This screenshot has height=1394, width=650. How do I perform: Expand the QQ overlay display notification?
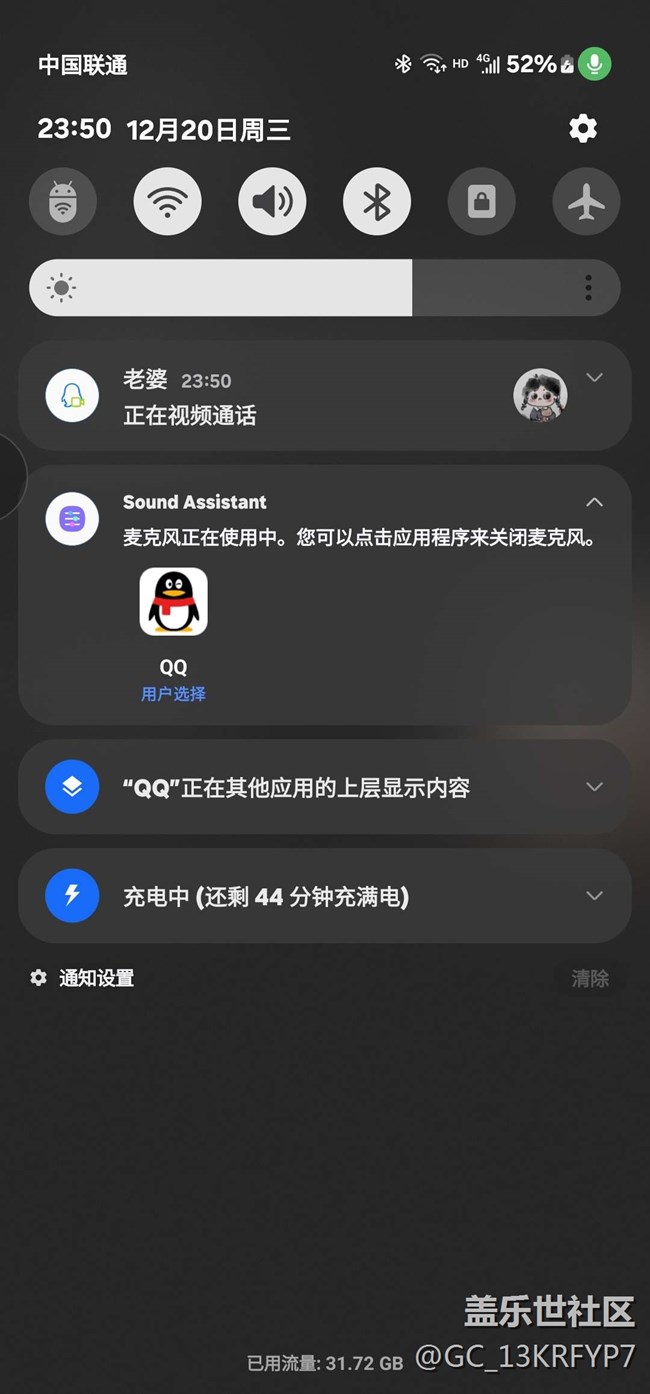tap(595, 787)
